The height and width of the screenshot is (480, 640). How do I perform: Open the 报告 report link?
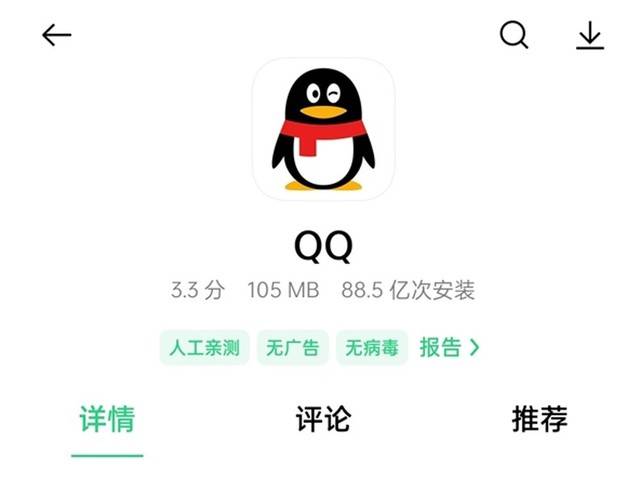[449, 347]
